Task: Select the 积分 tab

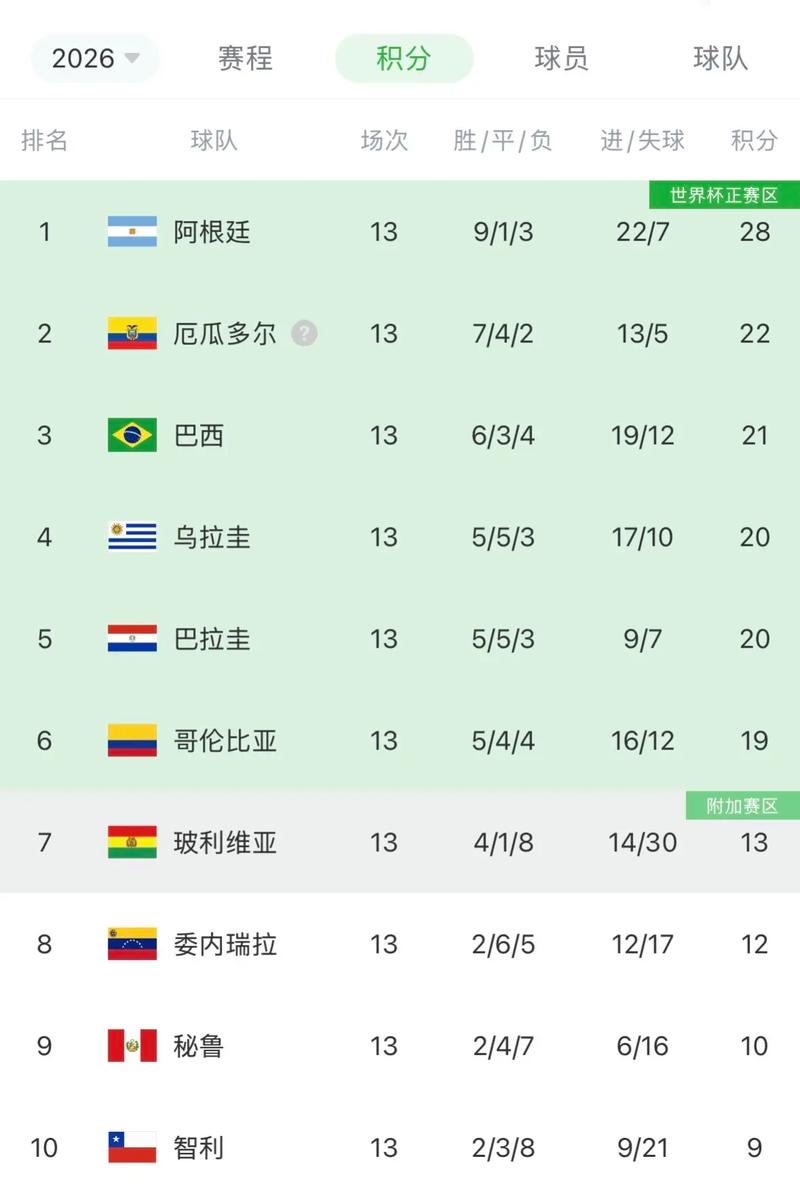Action: [x=403, y=58]
